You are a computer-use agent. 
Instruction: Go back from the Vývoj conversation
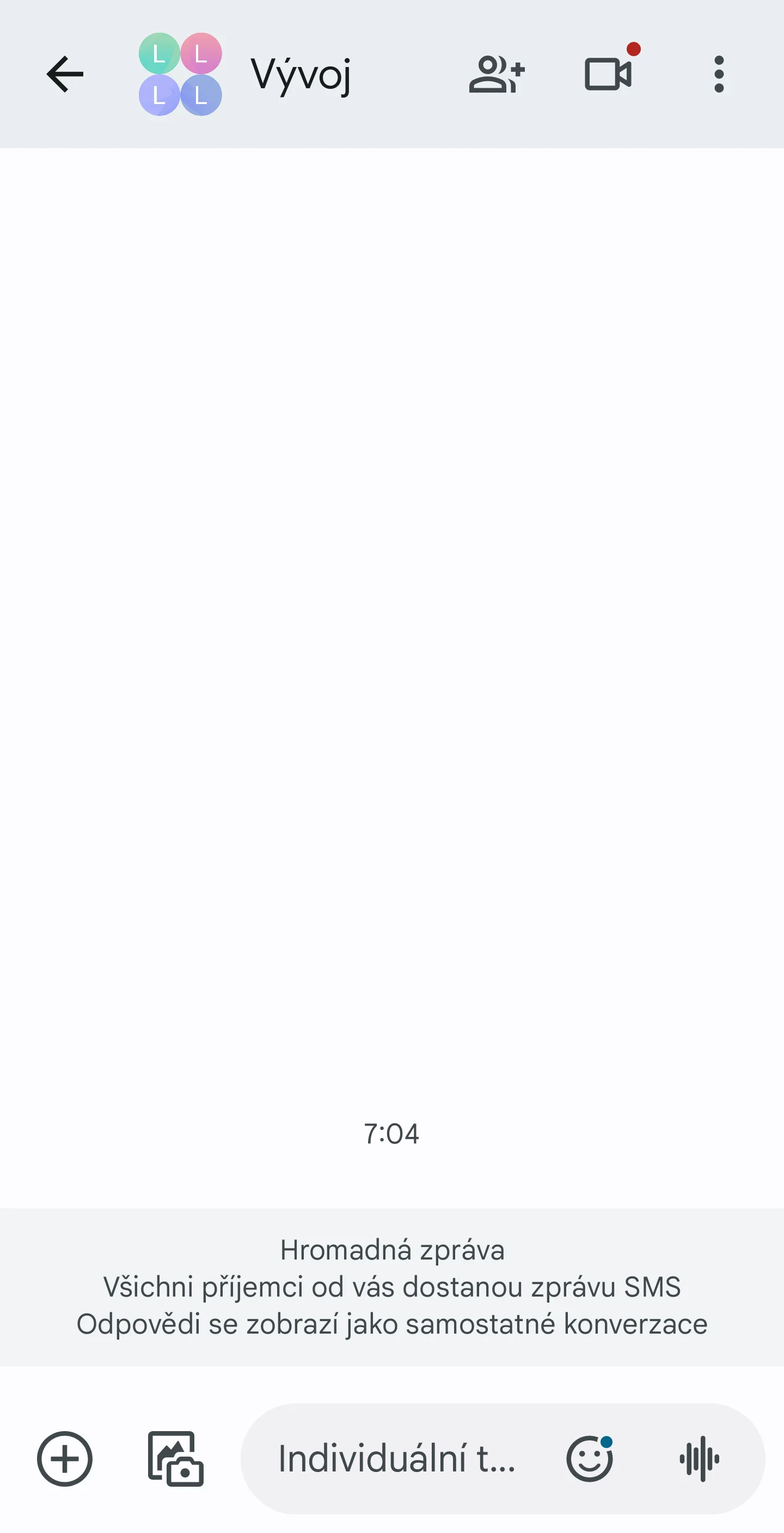(x=65, y=75)
